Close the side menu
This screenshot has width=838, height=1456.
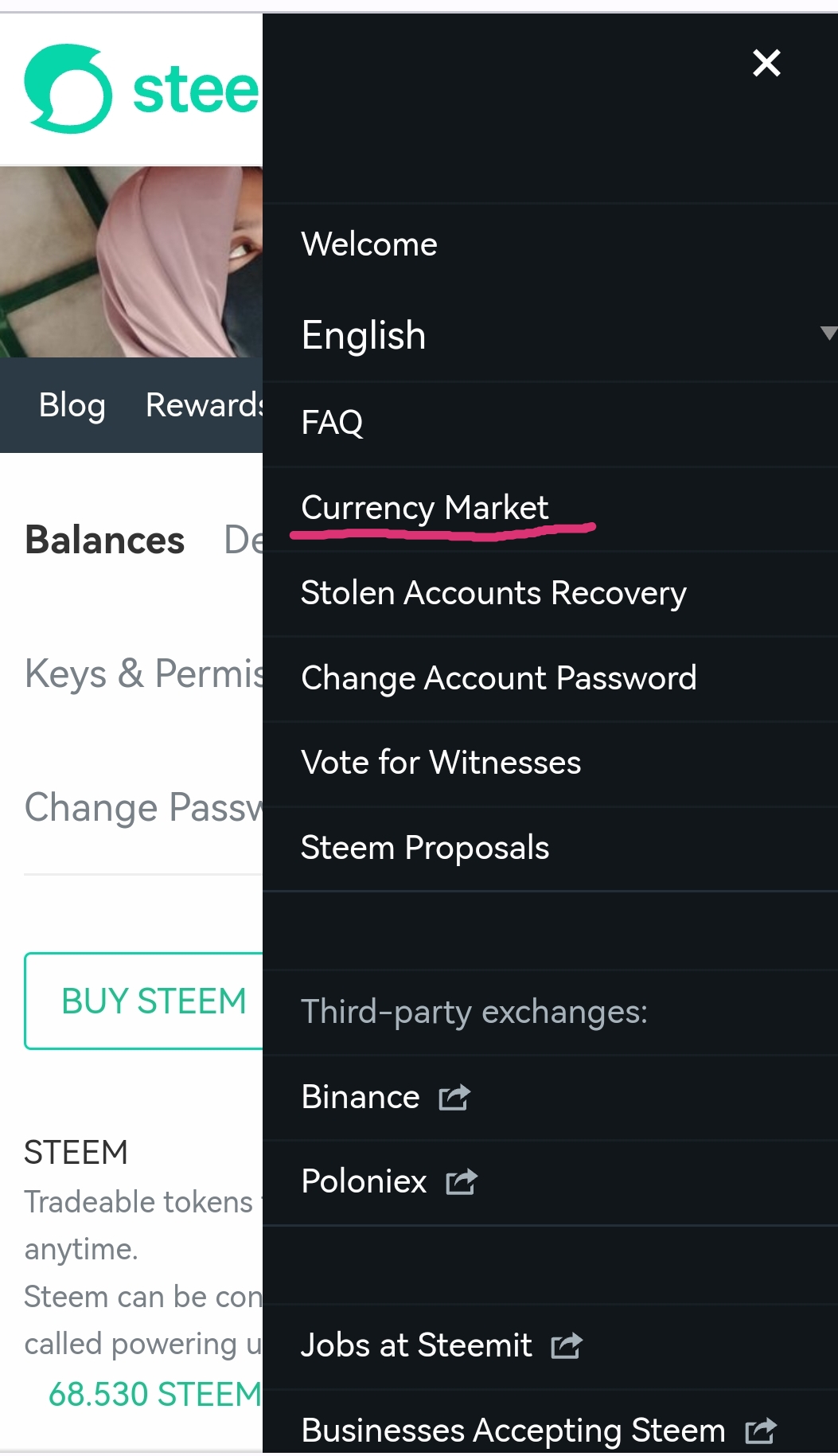pos(766,63)
